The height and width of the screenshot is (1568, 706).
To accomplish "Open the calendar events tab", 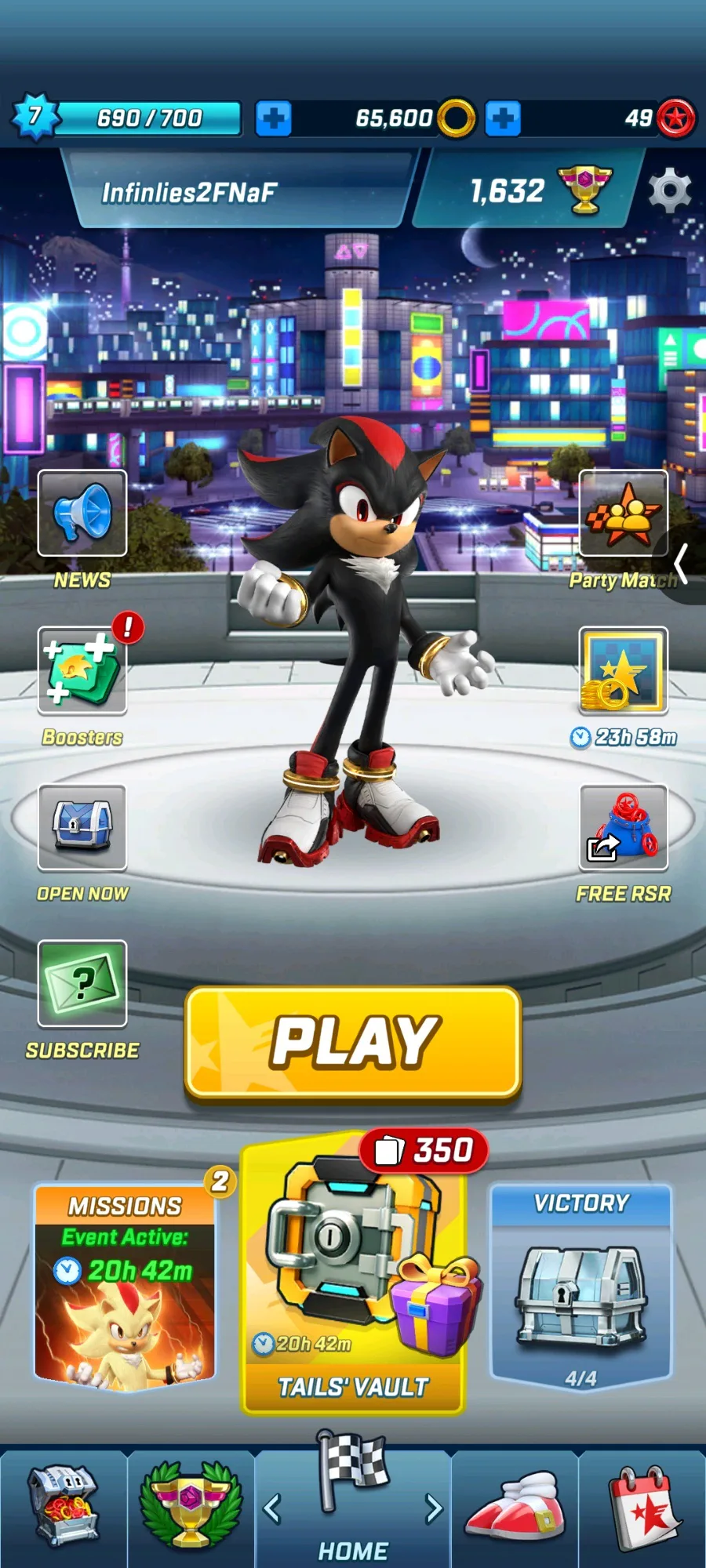I will (x=642, y=1507).
